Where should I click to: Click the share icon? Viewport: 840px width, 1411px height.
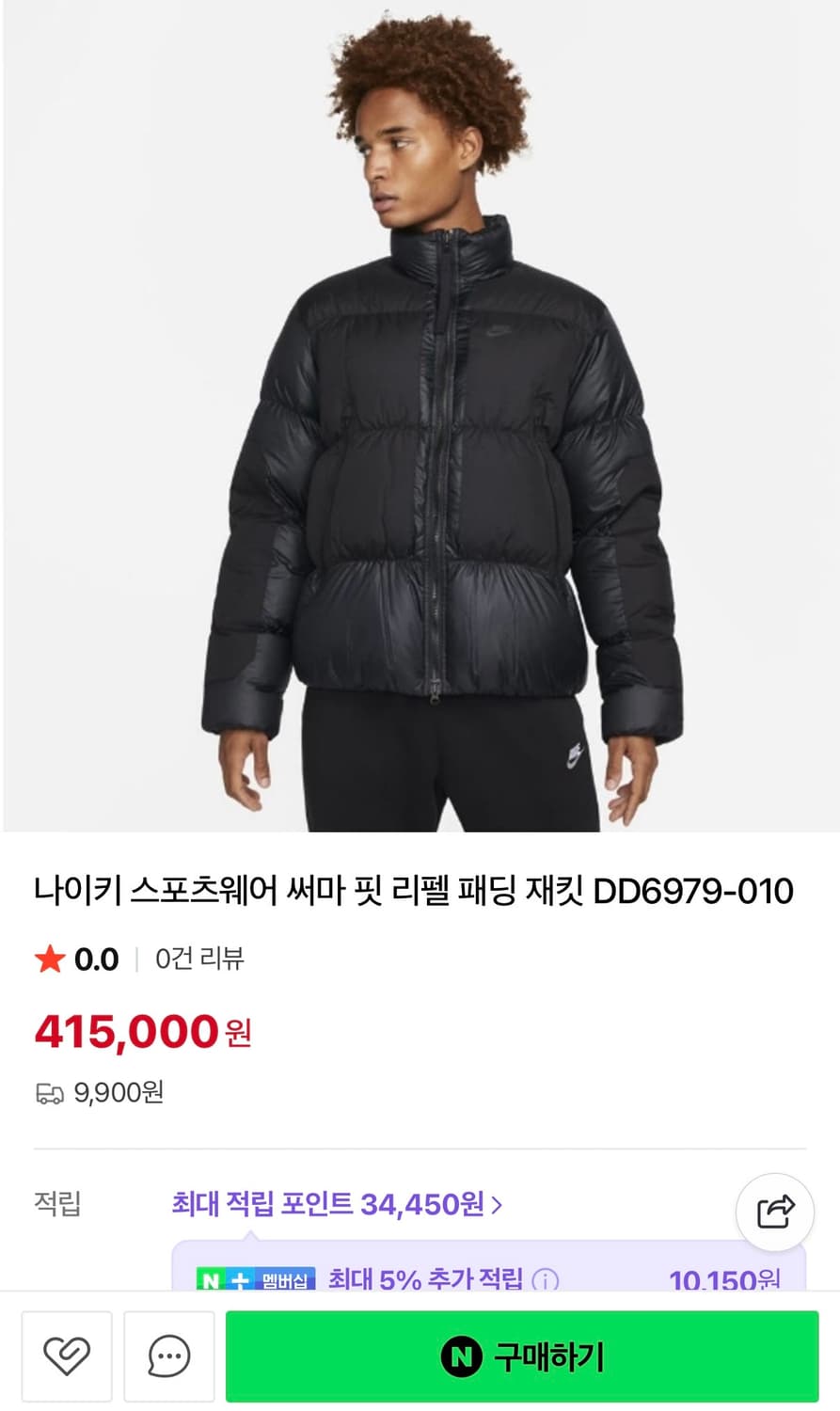[x=773, y=1213]
